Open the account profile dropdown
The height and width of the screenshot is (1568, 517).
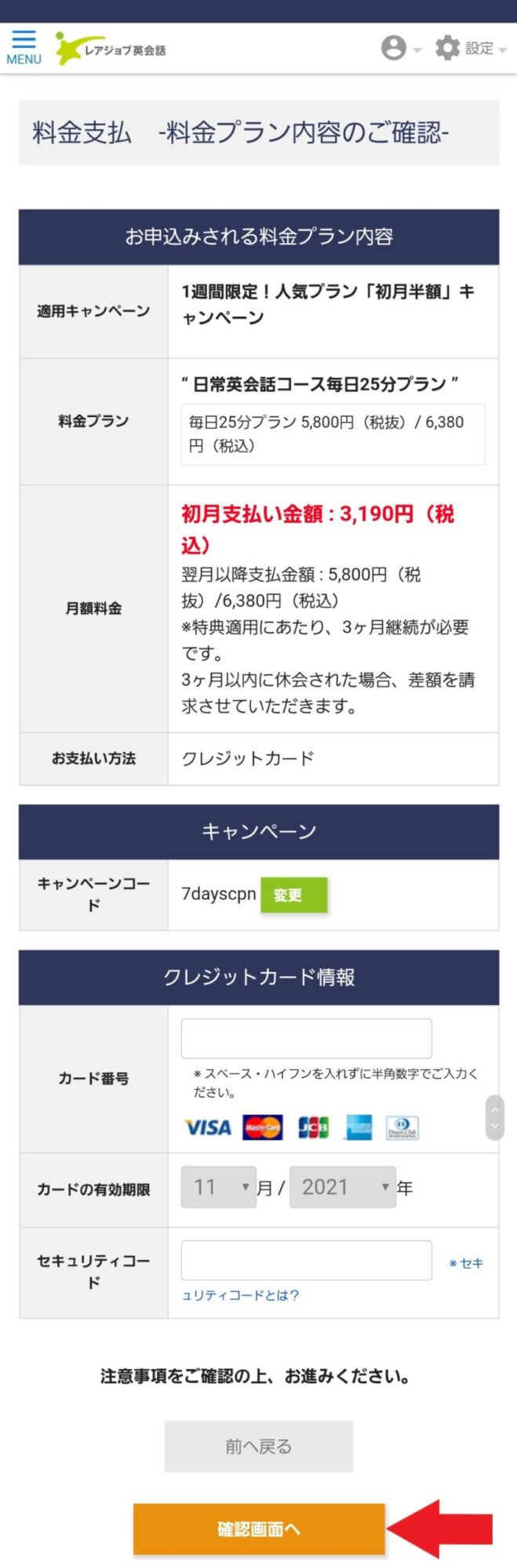click(x=400, y=48)
